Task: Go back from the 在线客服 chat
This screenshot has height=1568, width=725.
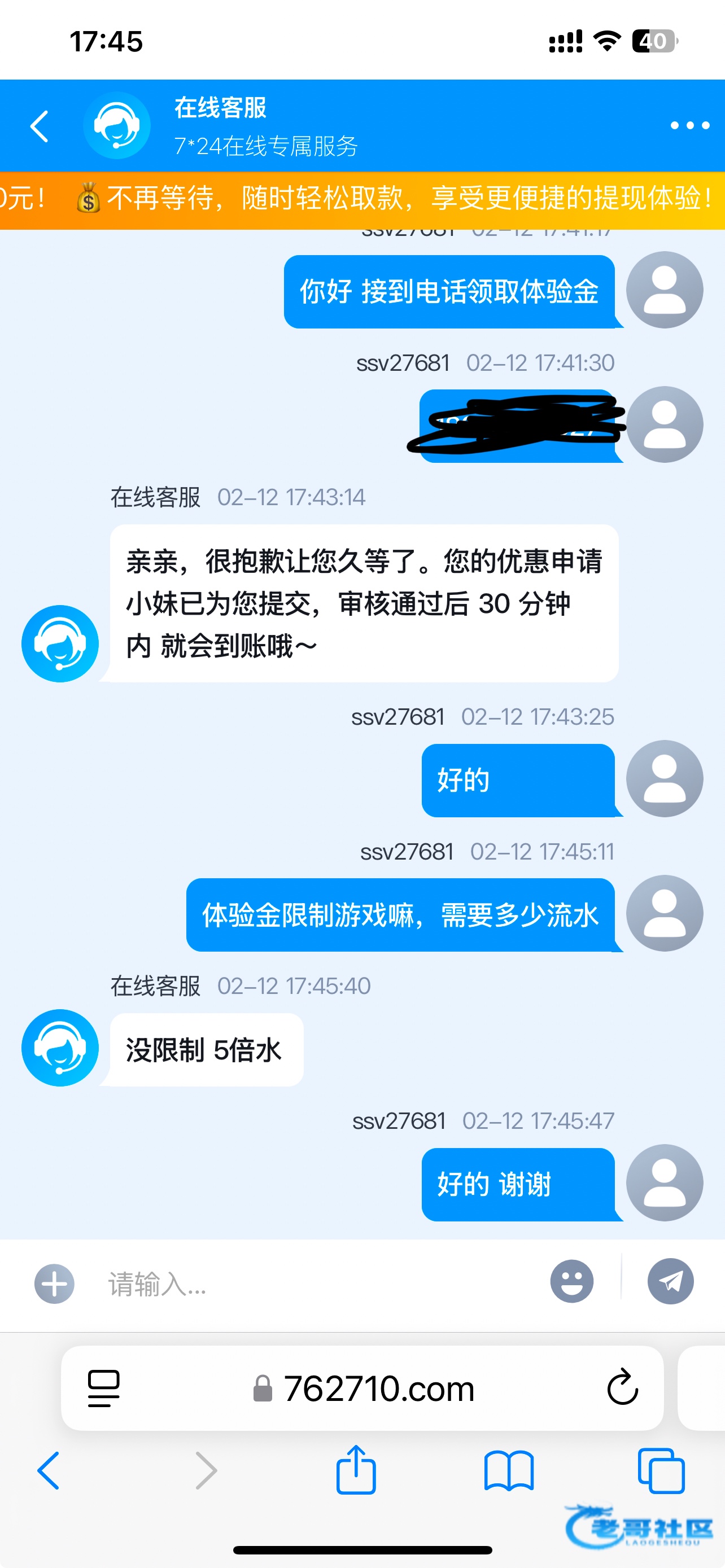Action: tap(40, 126)
